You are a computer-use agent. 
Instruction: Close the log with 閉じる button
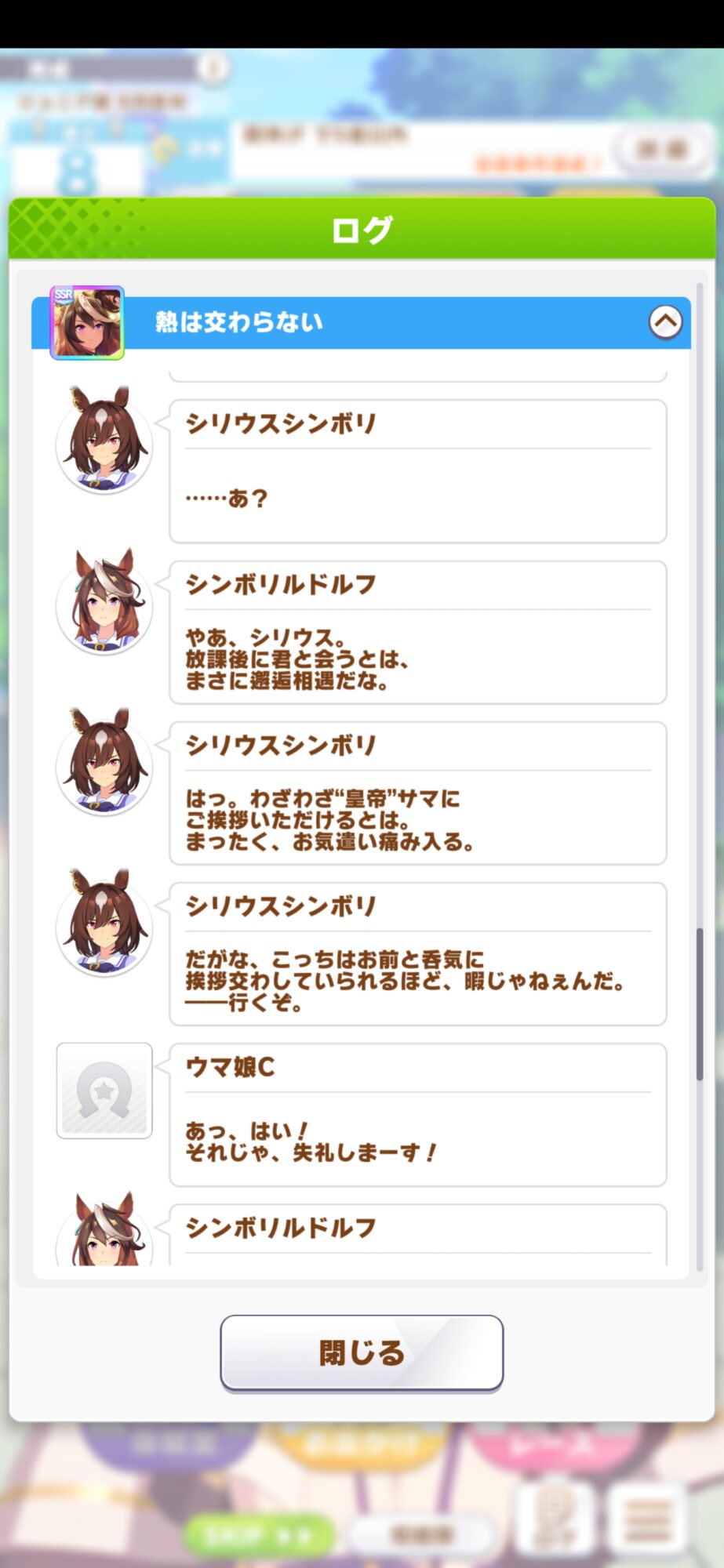pos(362,1352)
